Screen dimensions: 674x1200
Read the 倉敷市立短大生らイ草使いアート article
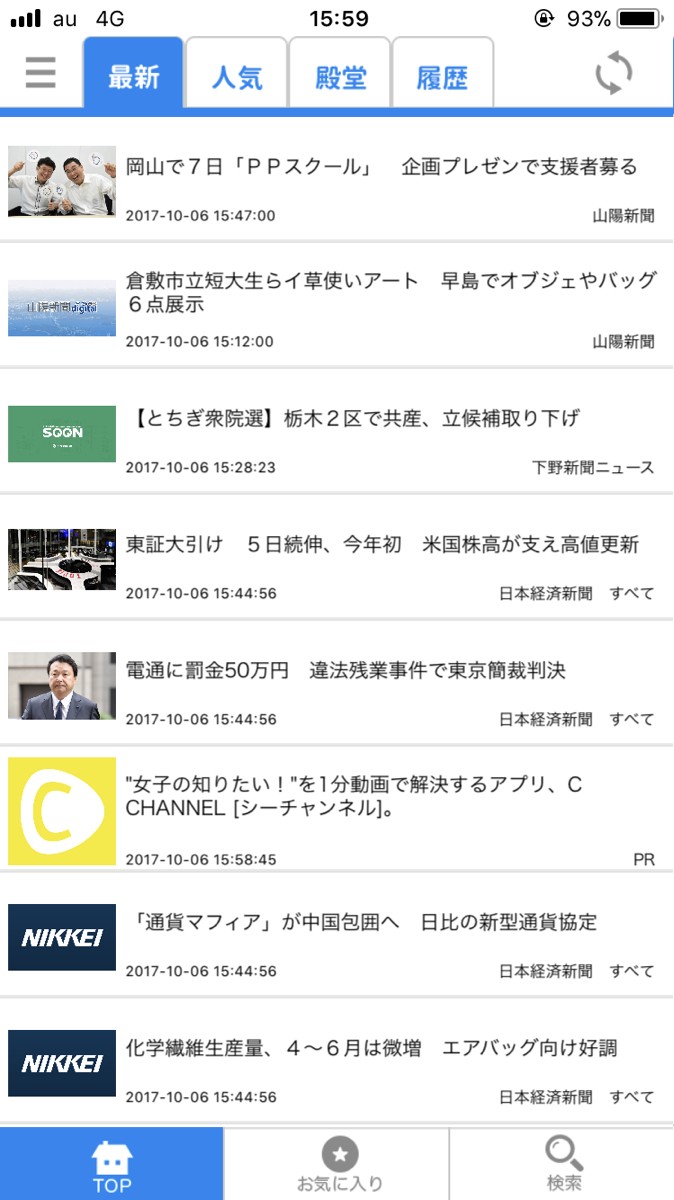click(x=390, y=292)
